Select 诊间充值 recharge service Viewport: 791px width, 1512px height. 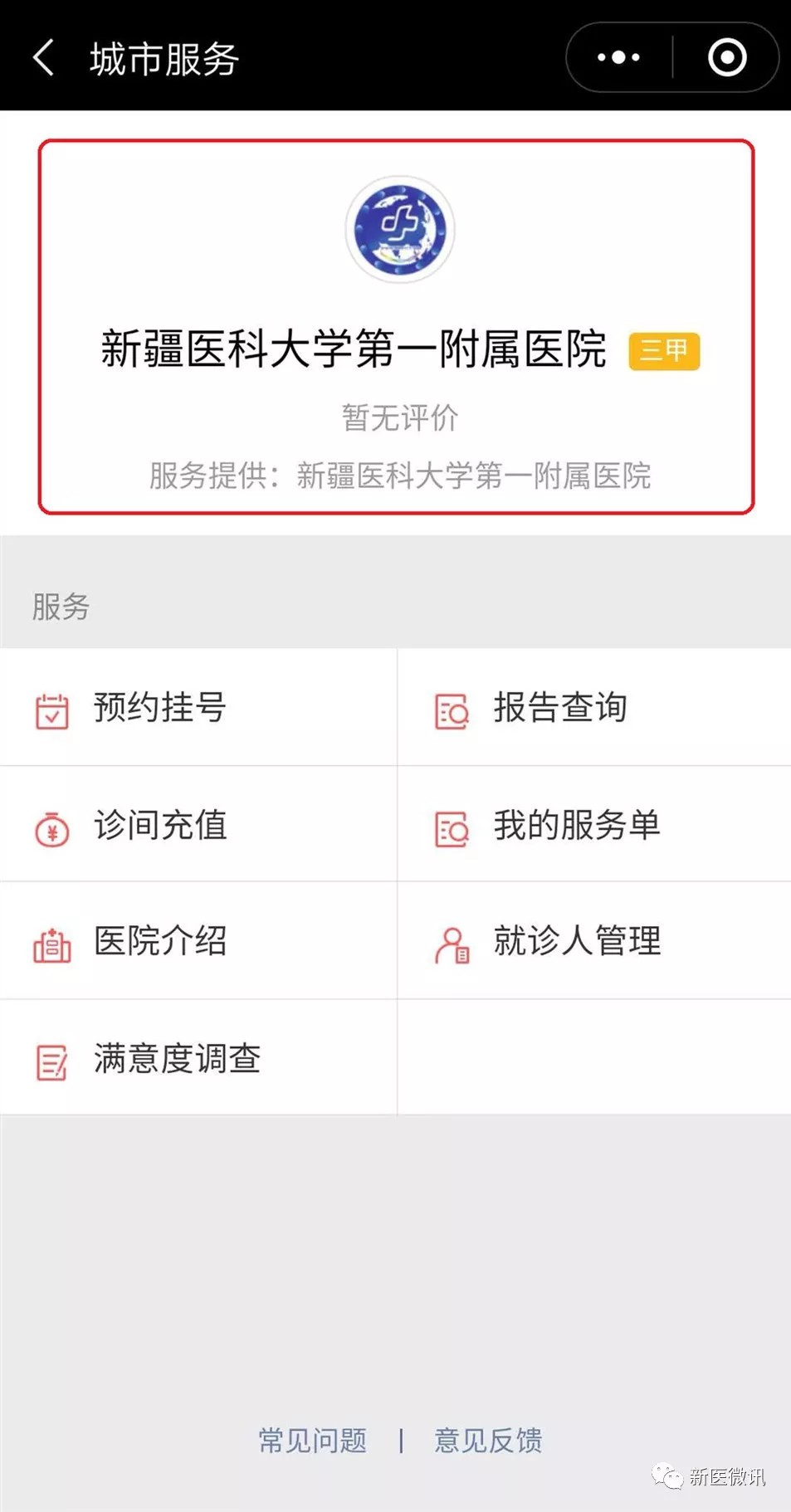point(198,825)
